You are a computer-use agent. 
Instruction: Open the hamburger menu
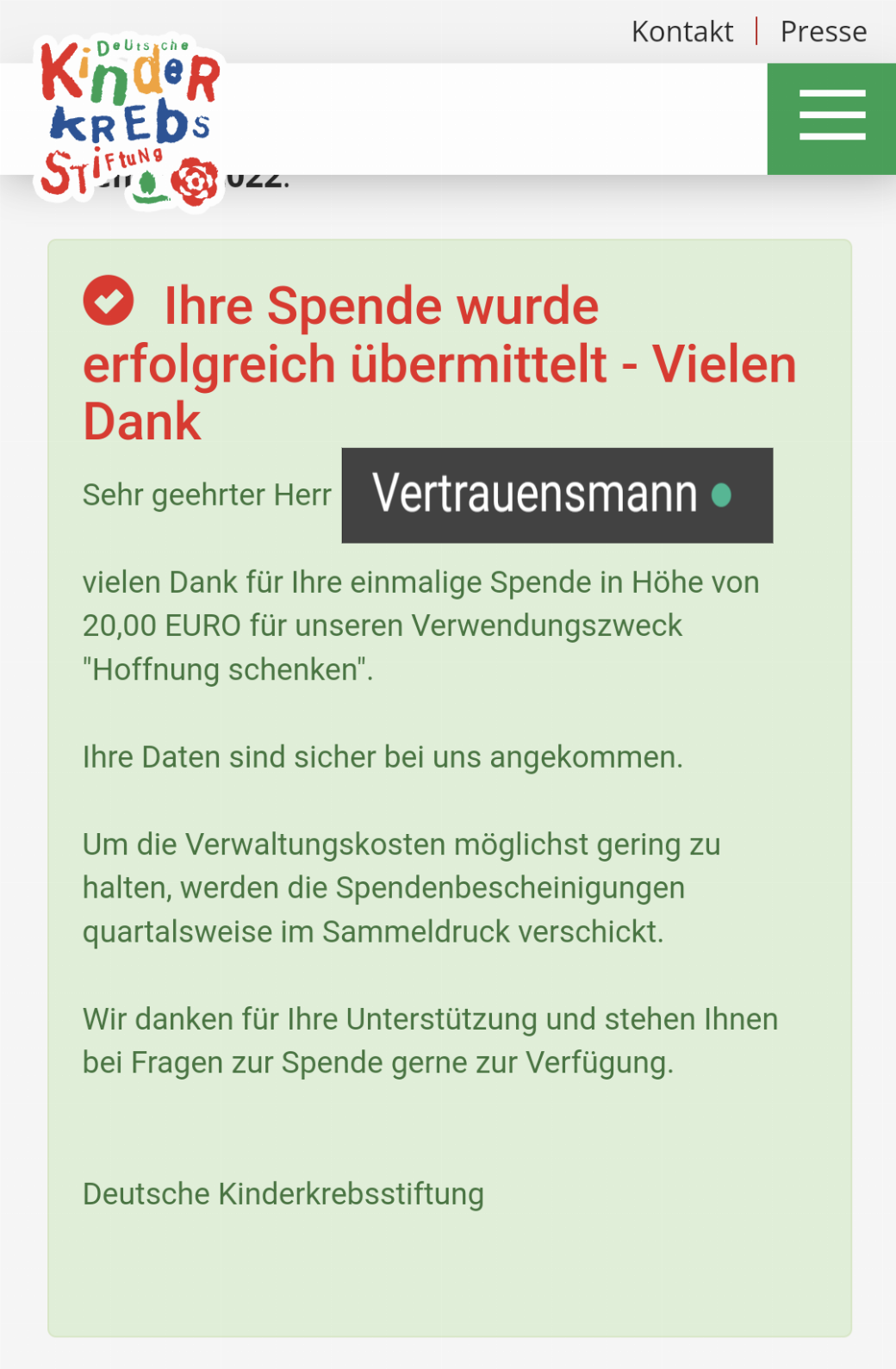[831, 116]
